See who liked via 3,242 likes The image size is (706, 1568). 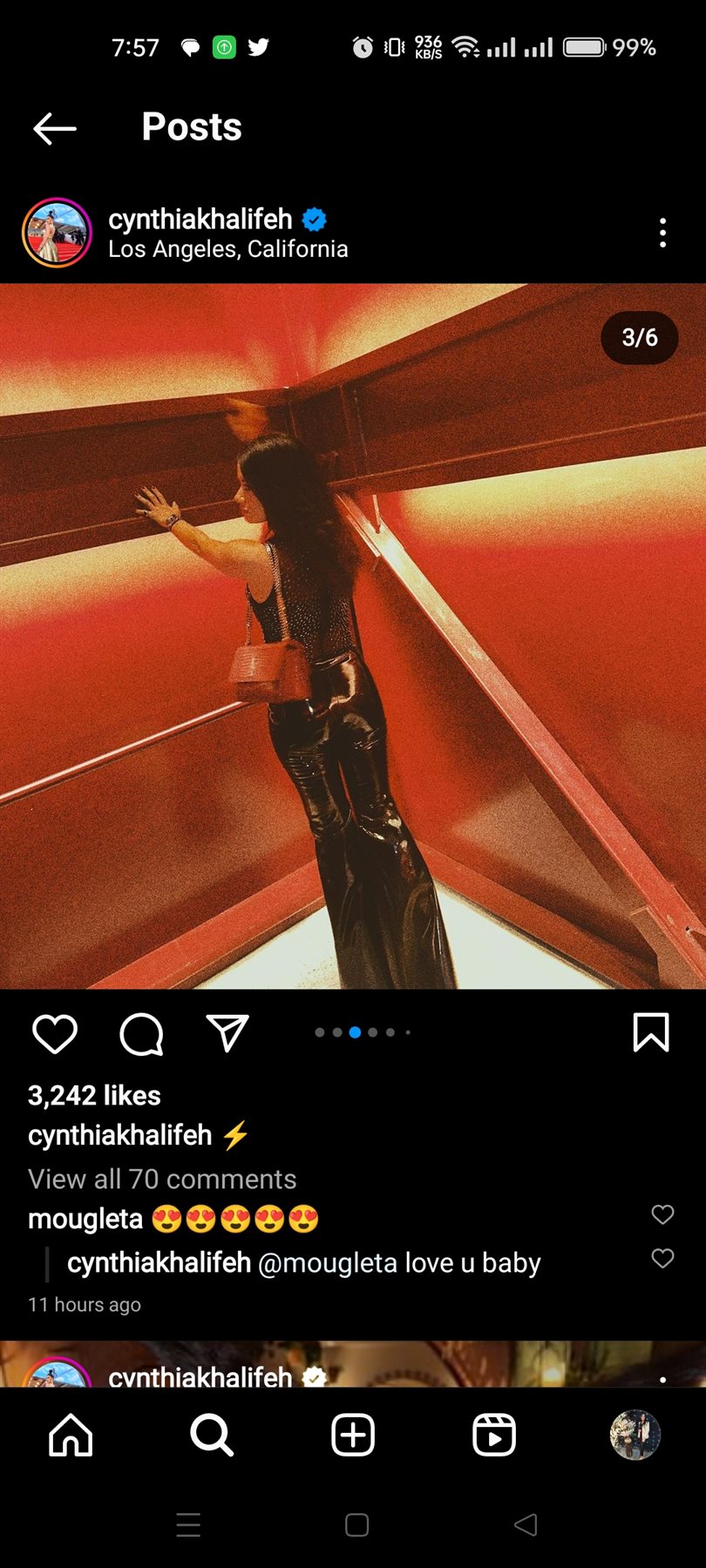[94, 1095]
